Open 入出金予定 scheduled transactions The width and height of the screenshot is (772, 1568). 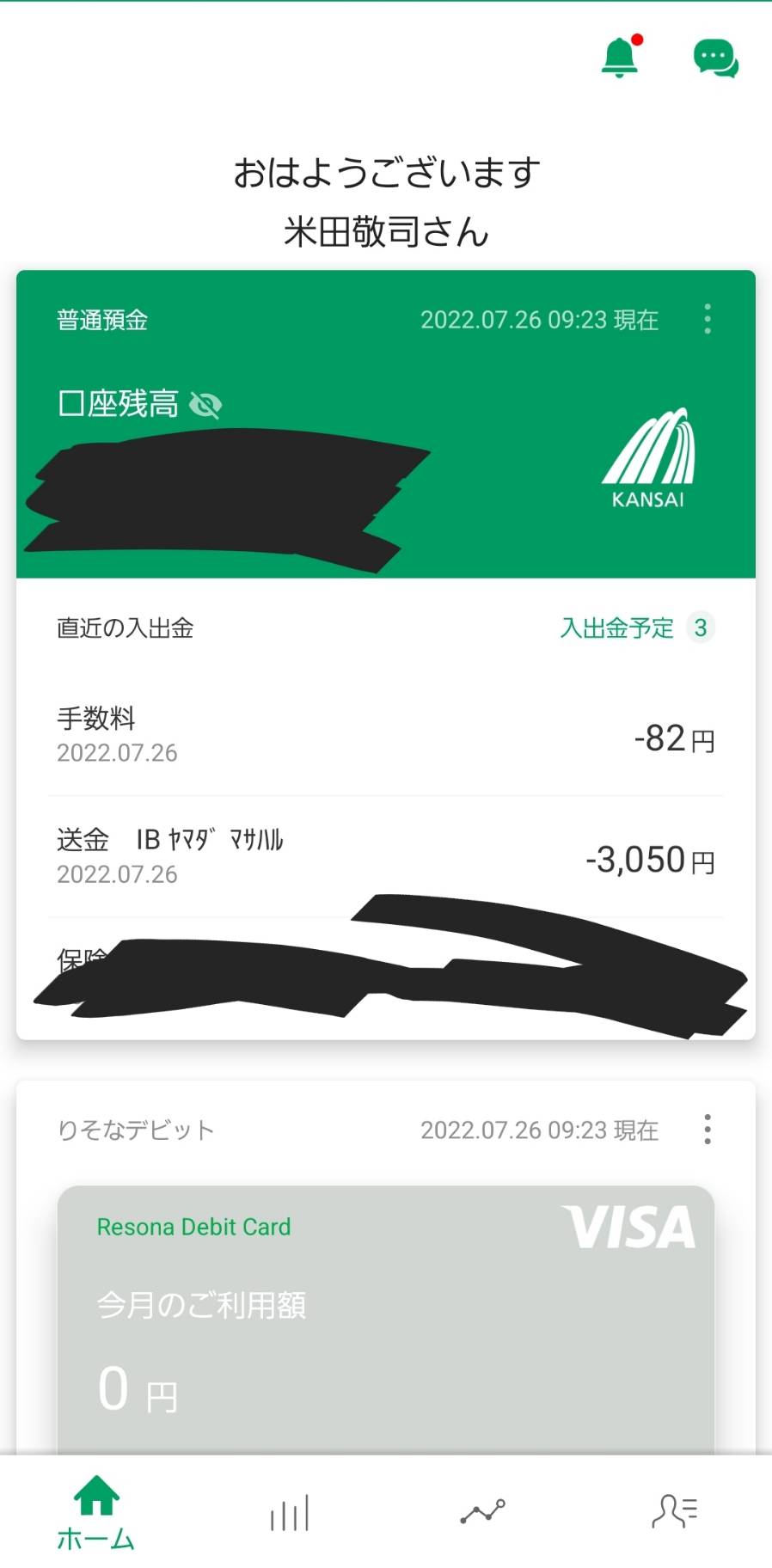pos(637,628)
